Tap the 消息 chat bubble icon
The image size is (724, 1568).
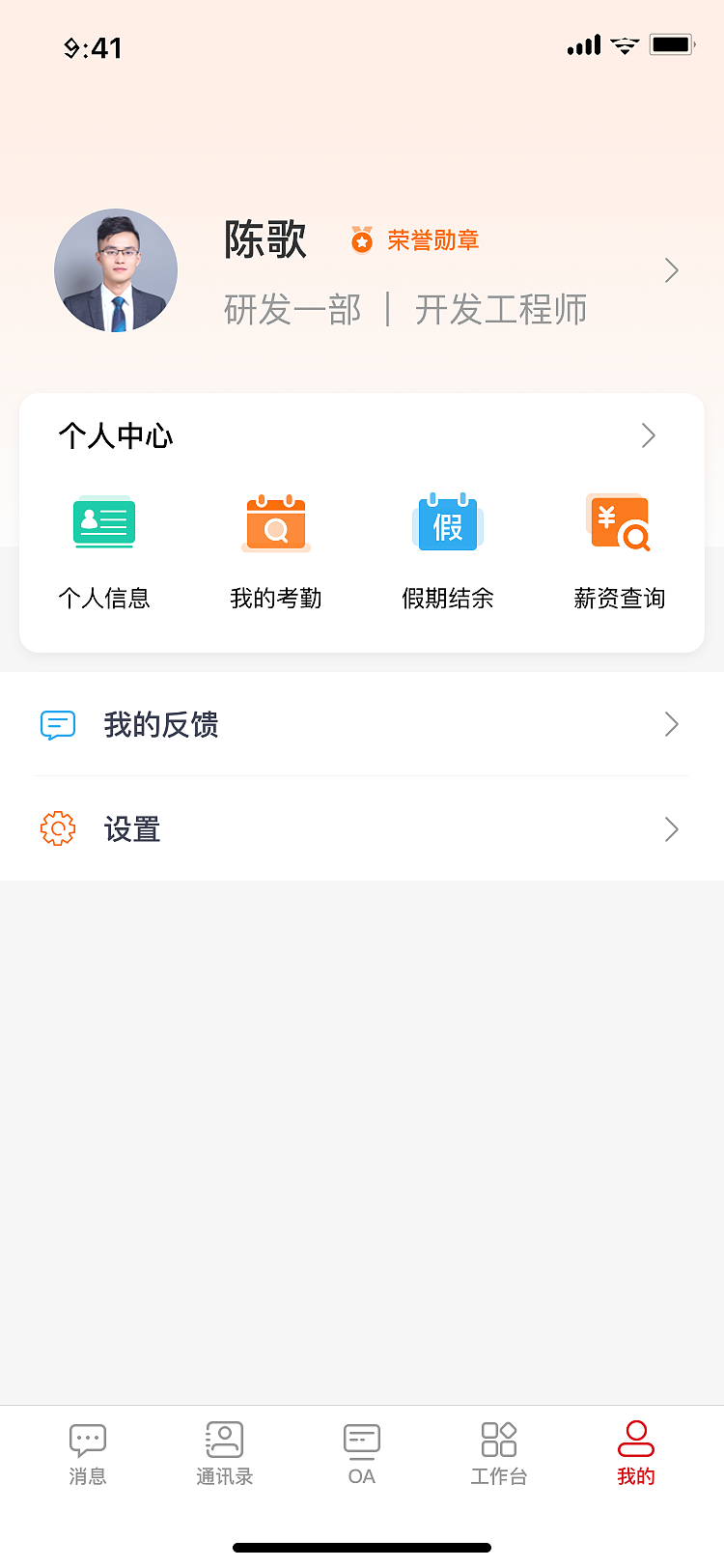[87, 1439]
